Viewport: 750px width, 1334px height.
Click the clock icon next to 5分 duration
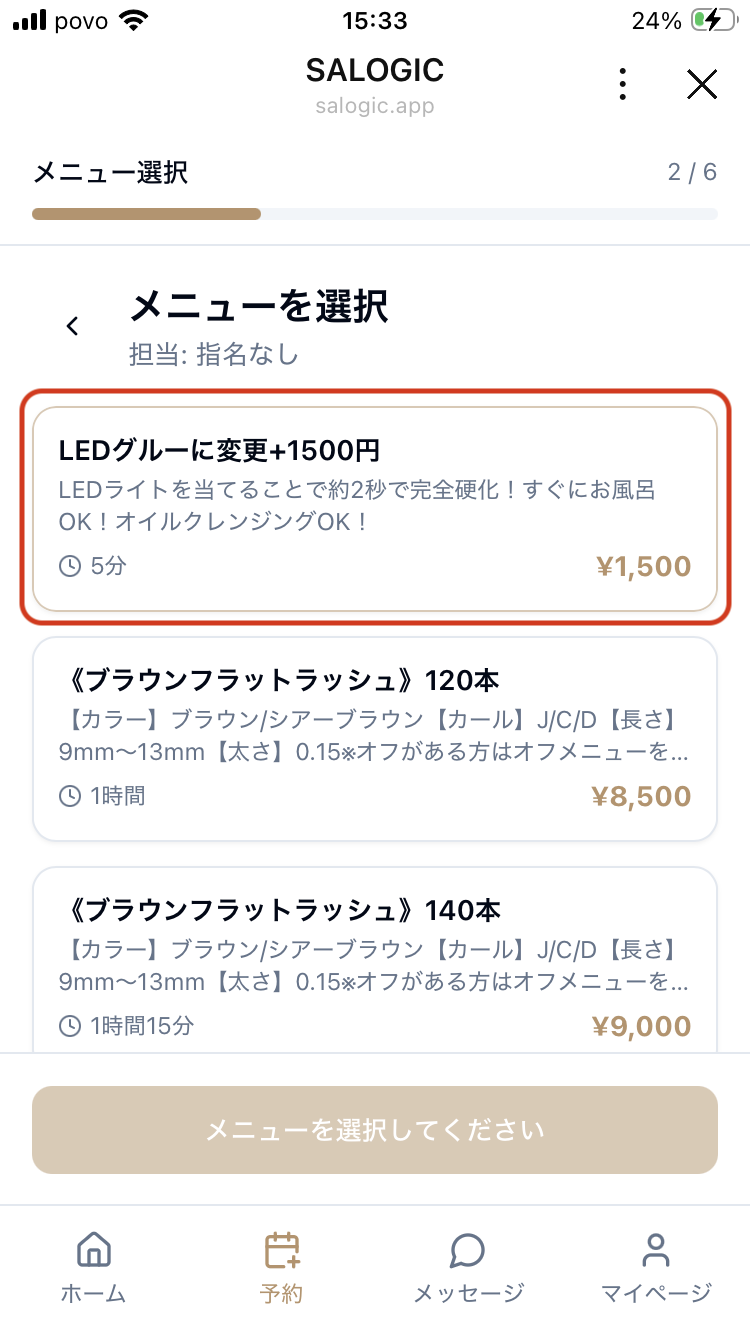(68, 565)
